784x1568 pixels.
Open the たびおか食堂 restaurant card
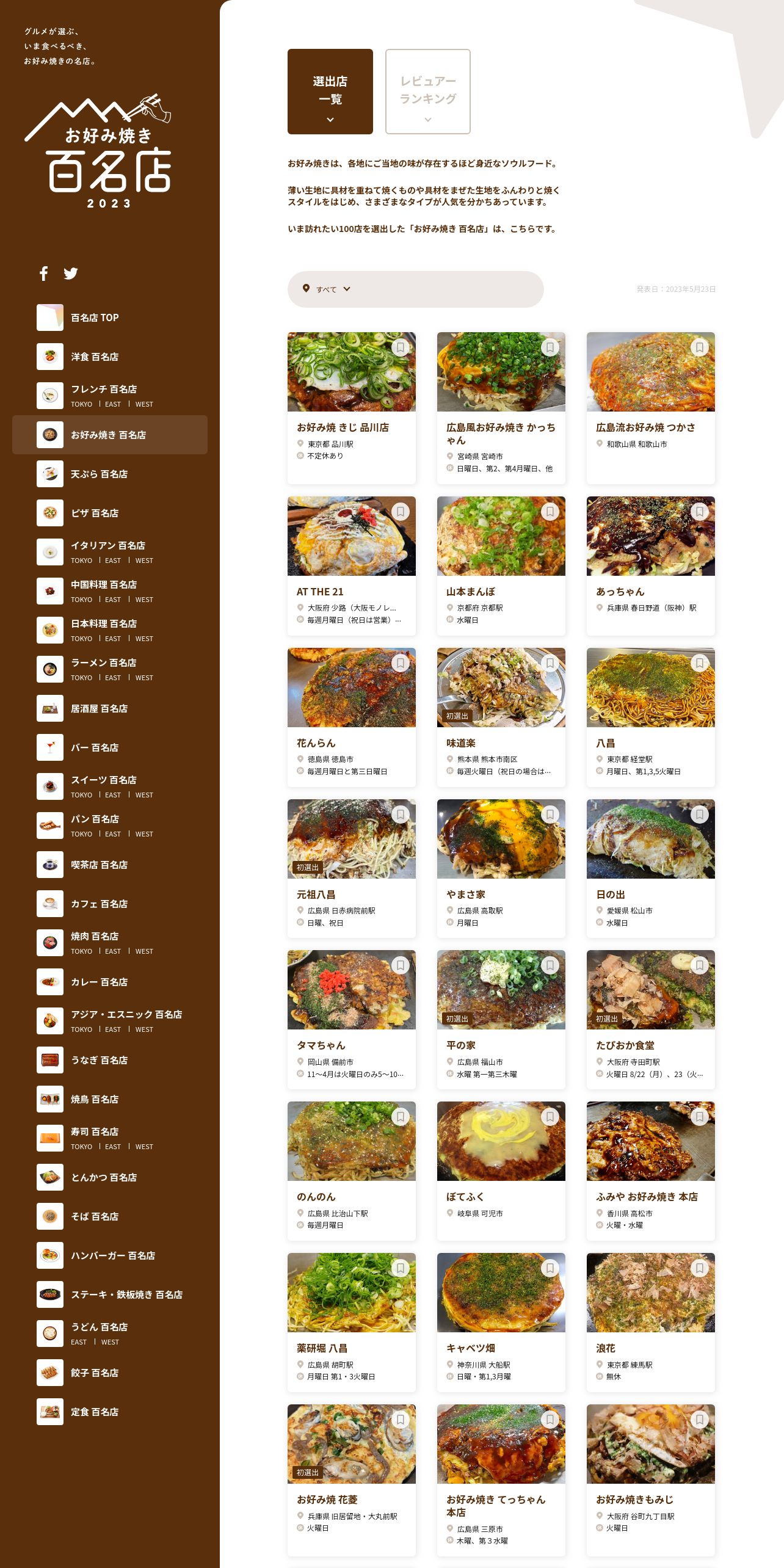pyautogui.click(x=650, y=1019)
